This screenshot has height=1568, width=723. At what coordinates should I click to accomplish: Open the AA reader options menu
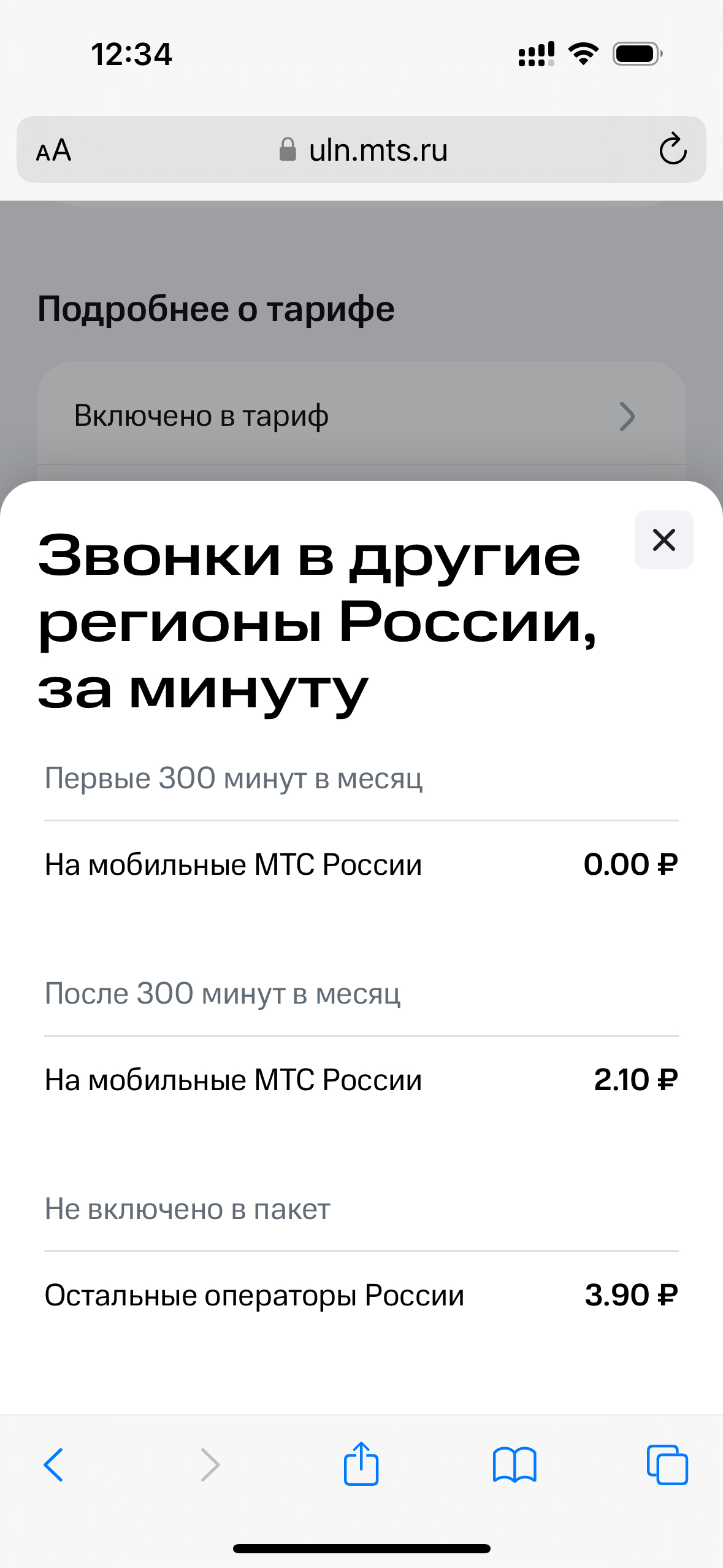click(54, 150)
